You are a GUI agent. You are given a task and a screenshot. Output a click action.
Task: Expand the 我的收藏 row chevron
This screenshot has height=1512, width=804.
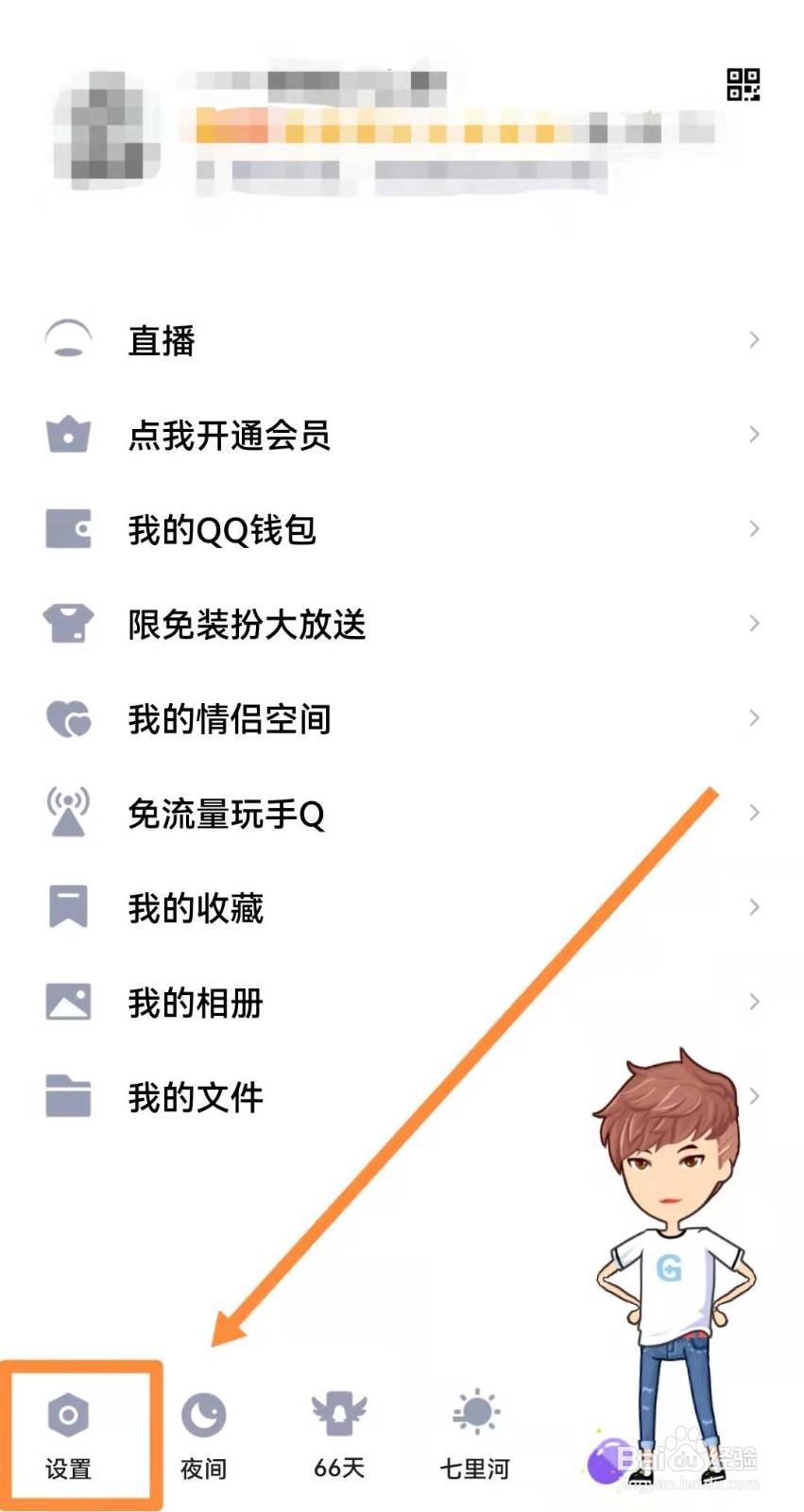coord(755,907)
